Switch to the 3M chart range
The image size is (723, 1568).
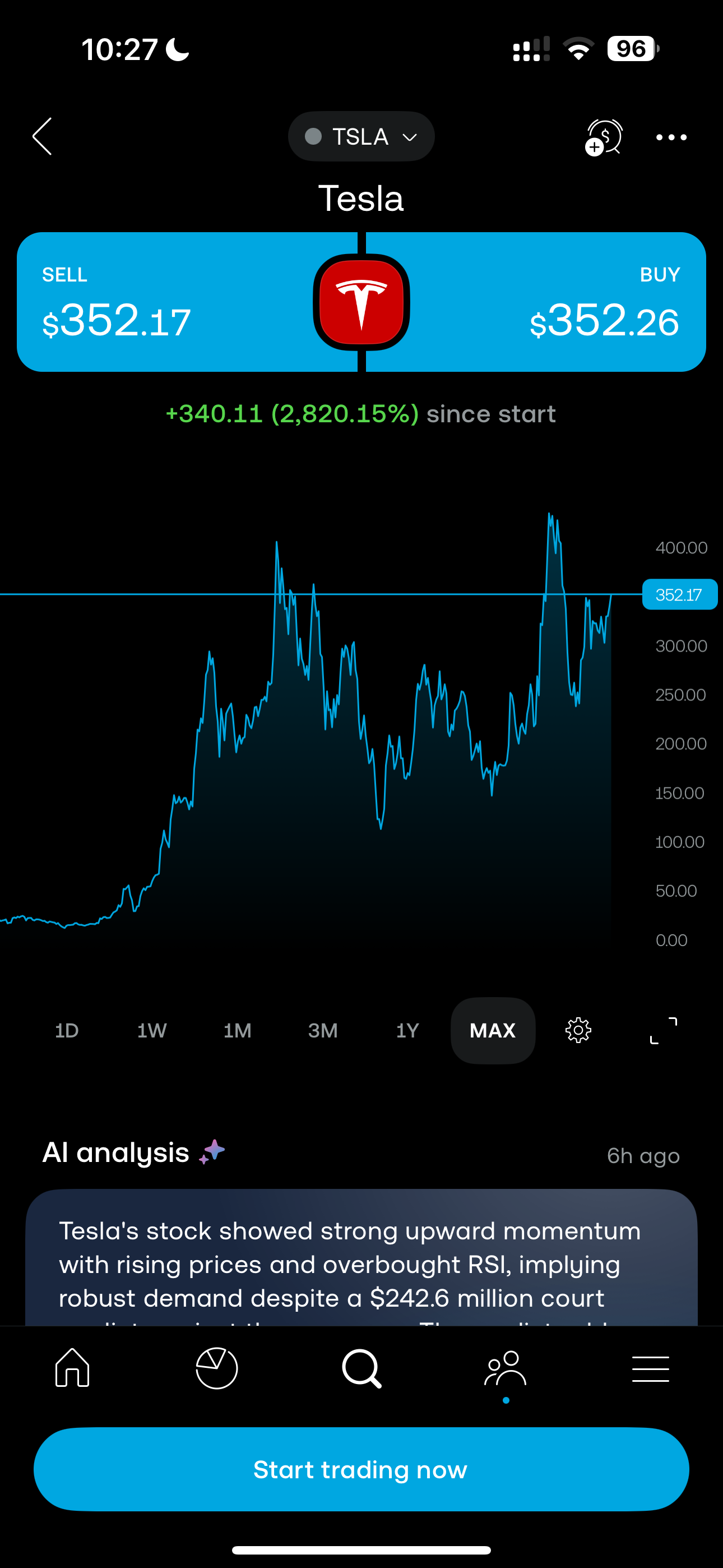coord(323,1031)
